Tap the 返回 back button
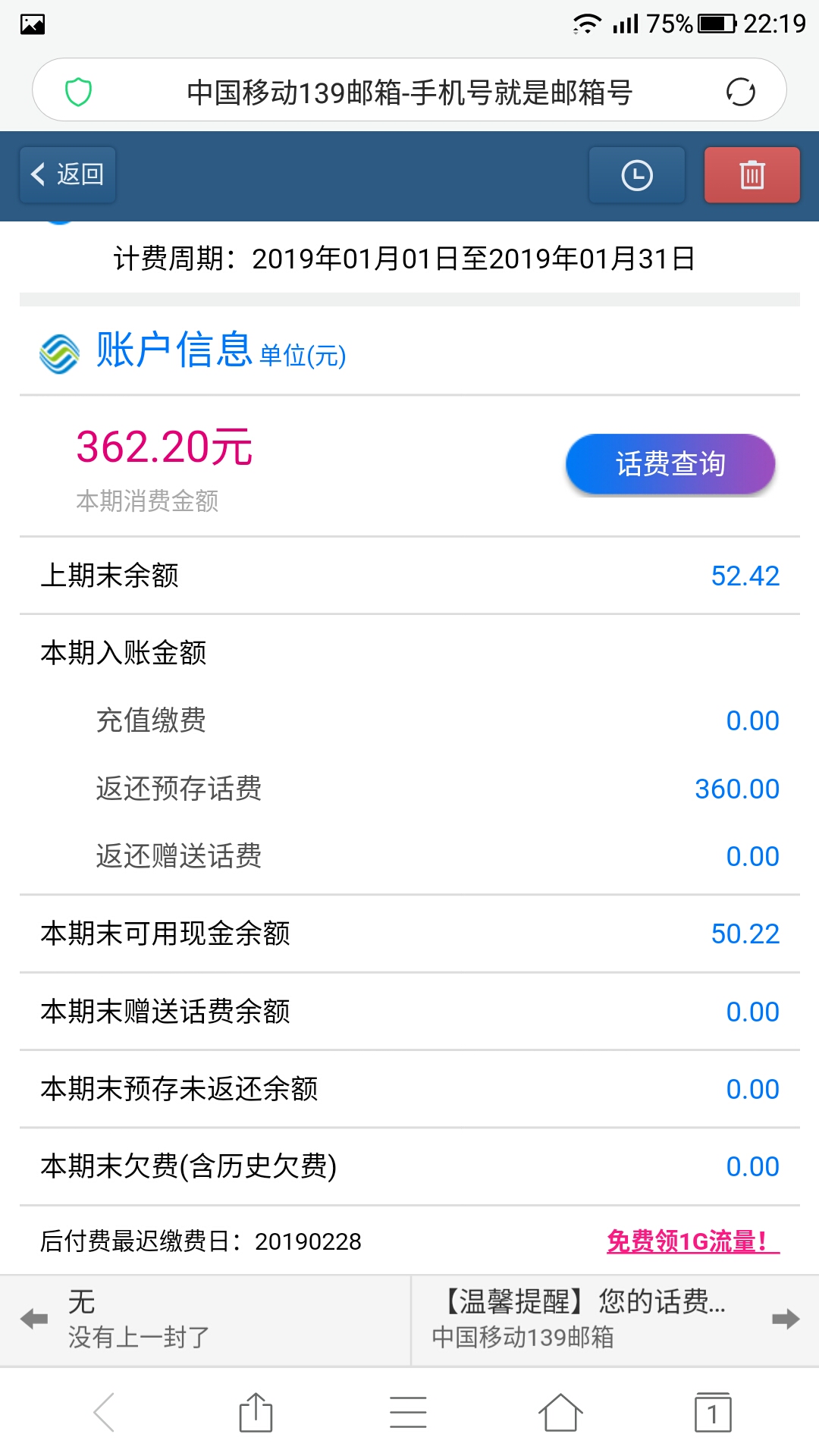 pyautogui.click(x=67, y=175)
